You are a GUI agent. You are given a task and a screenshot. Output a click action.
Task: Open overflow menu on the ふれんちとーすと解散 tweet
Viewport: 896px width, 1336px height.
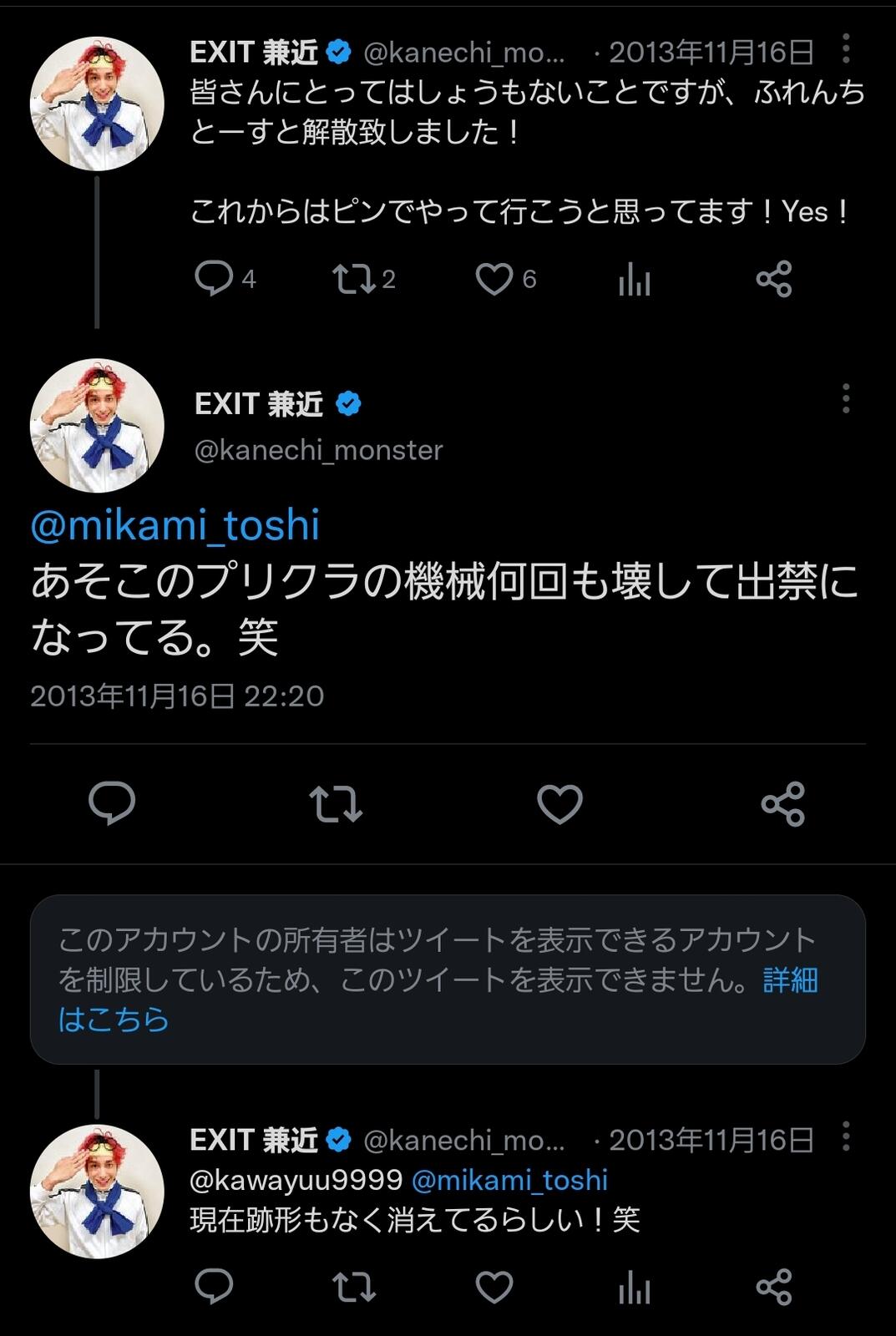(845, 49)
